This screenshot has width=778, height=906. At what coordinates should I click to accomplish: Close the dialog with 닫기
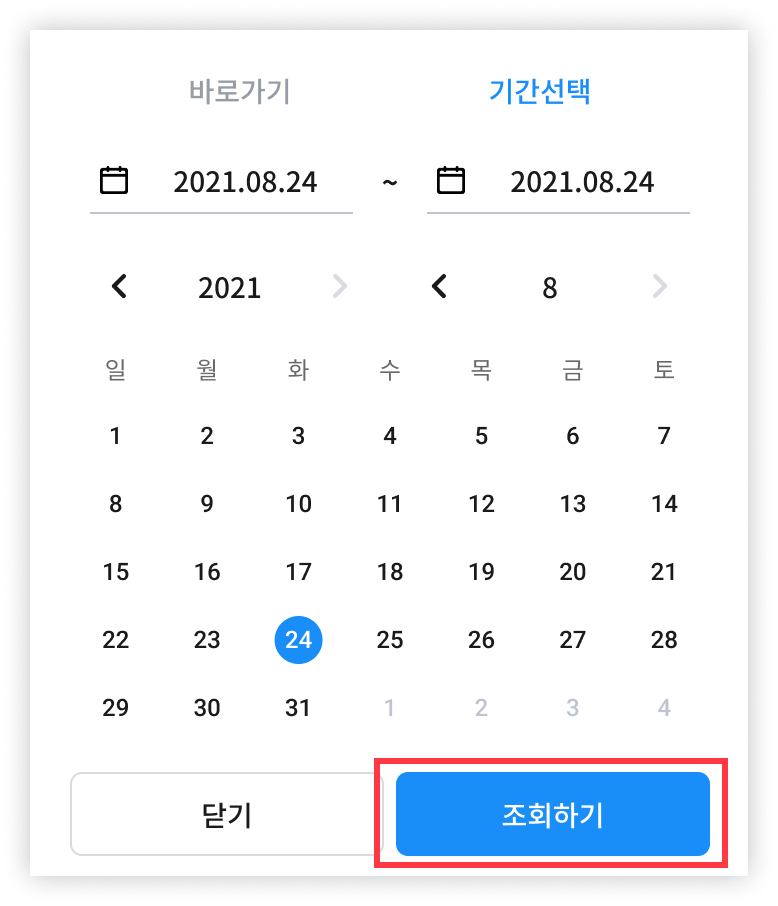coord(227,815)
